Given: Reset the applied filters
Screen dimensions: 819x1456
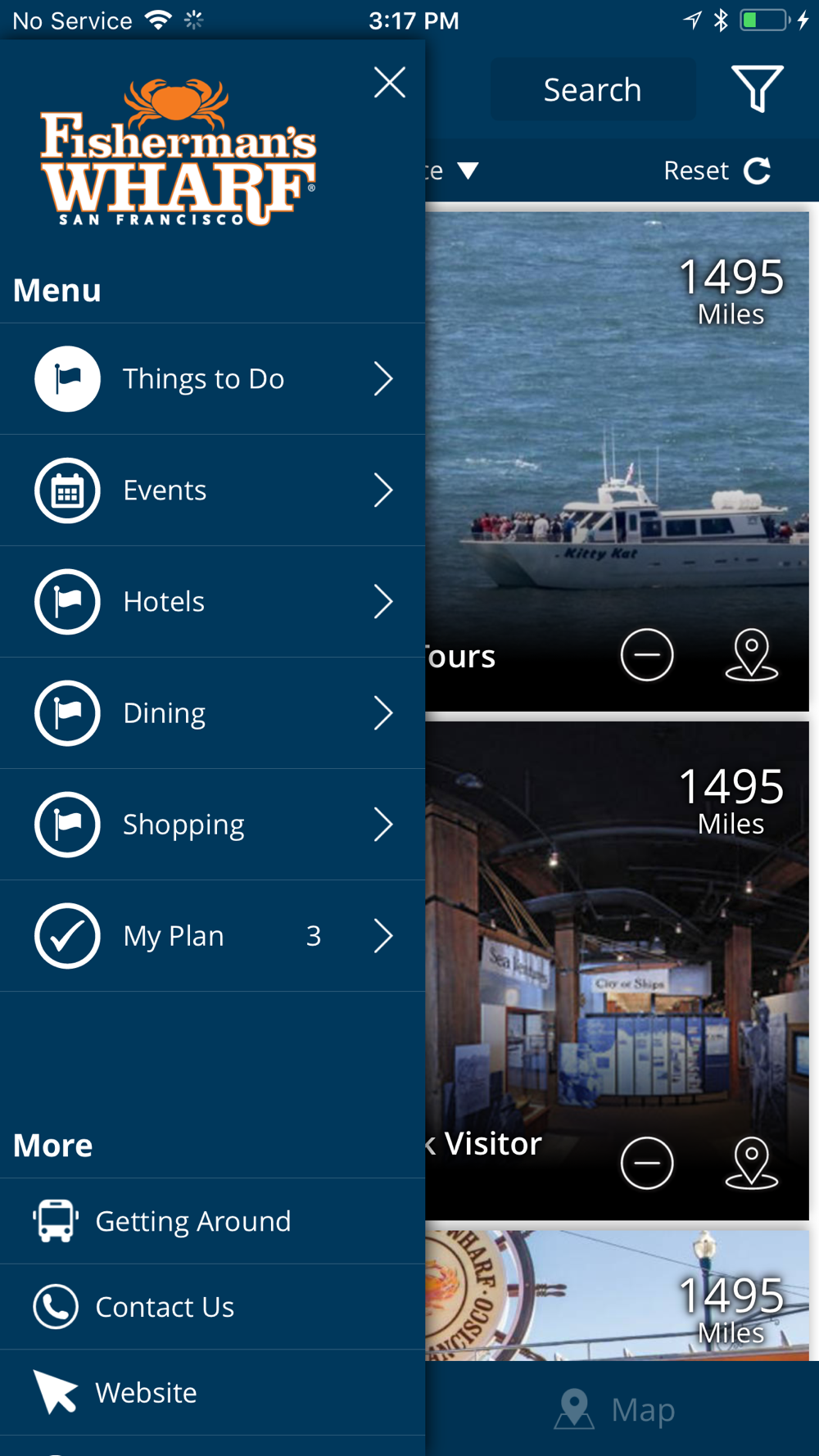Looking at the screenshot, I should point(717,170).
